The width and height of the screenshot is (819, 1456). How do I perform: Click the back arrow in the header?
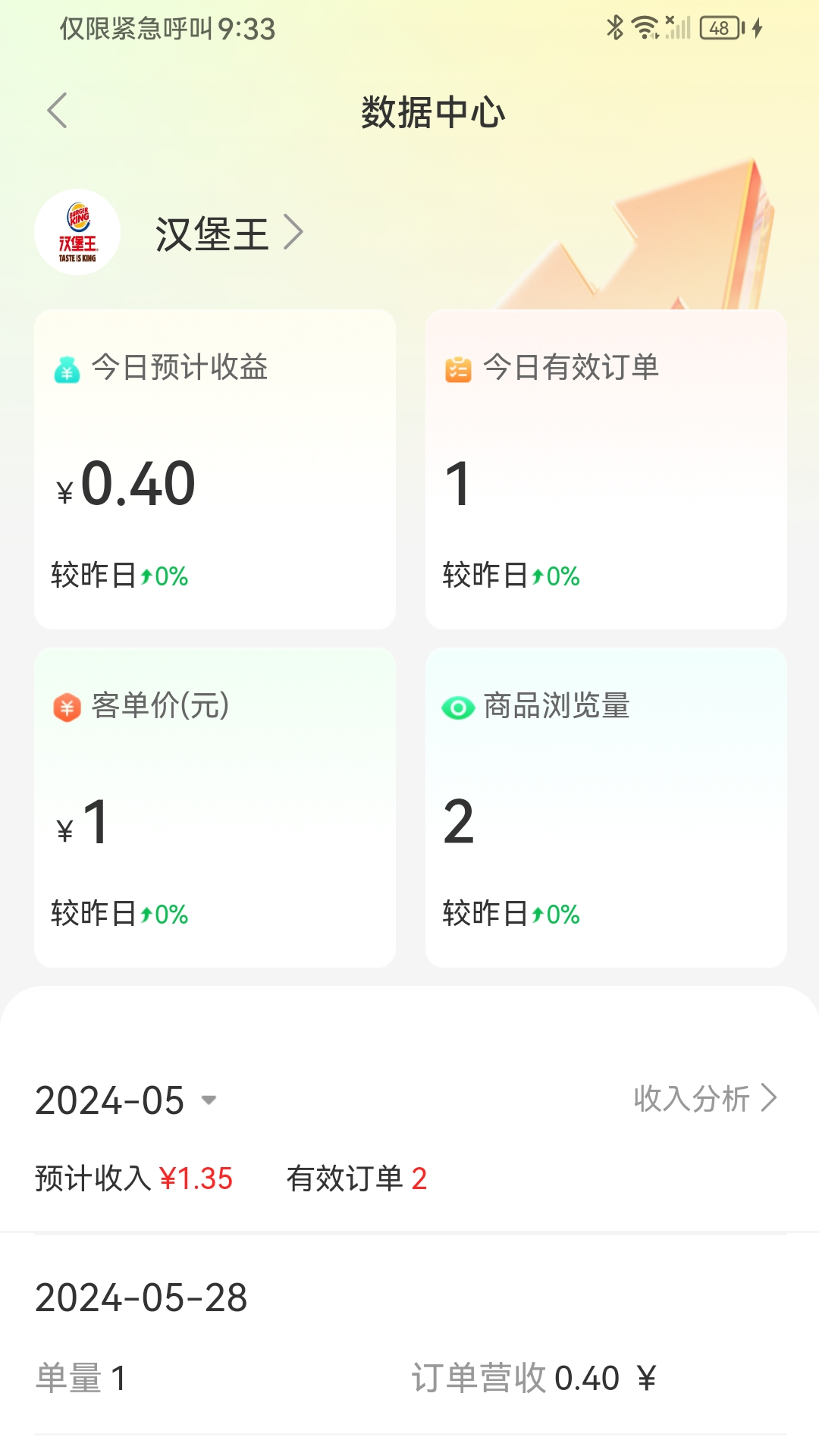click(55, 110)
